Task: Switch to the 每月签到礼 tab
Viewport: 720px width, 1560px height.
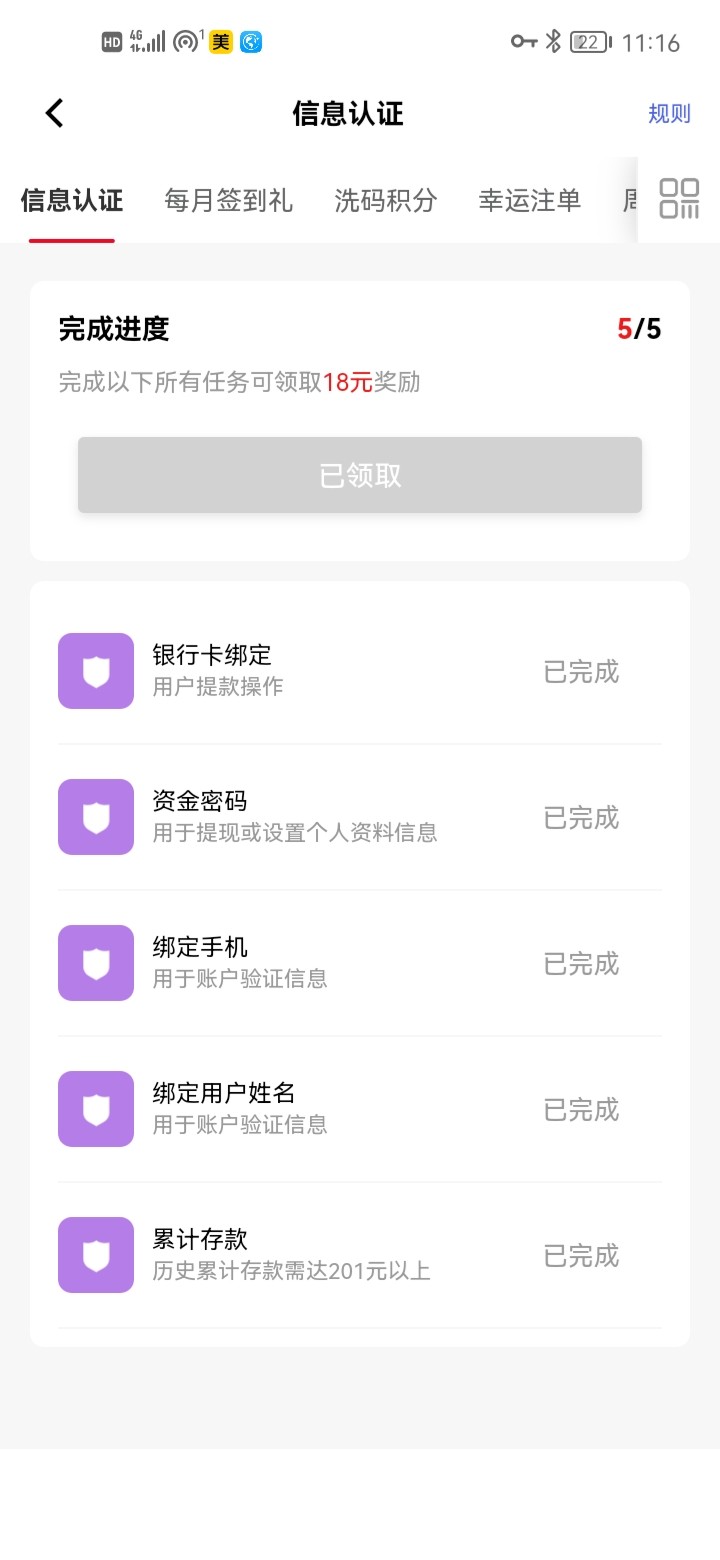Action: (x=229, y=200)
